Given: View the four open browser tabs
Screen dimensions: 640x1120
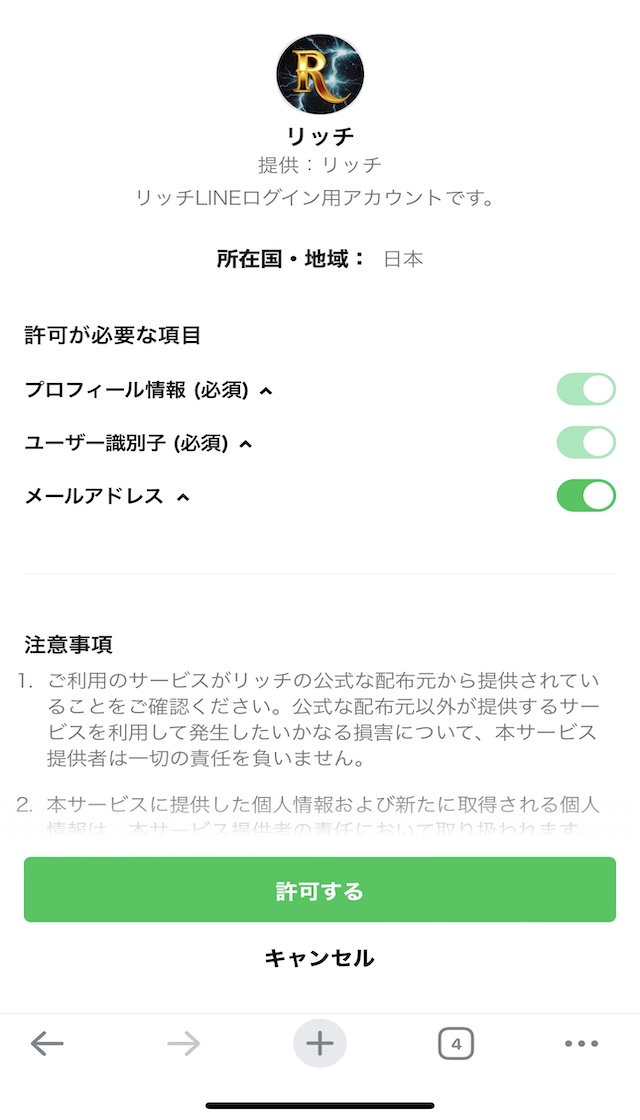Looking at the screenshot, I should (456, 1044).
